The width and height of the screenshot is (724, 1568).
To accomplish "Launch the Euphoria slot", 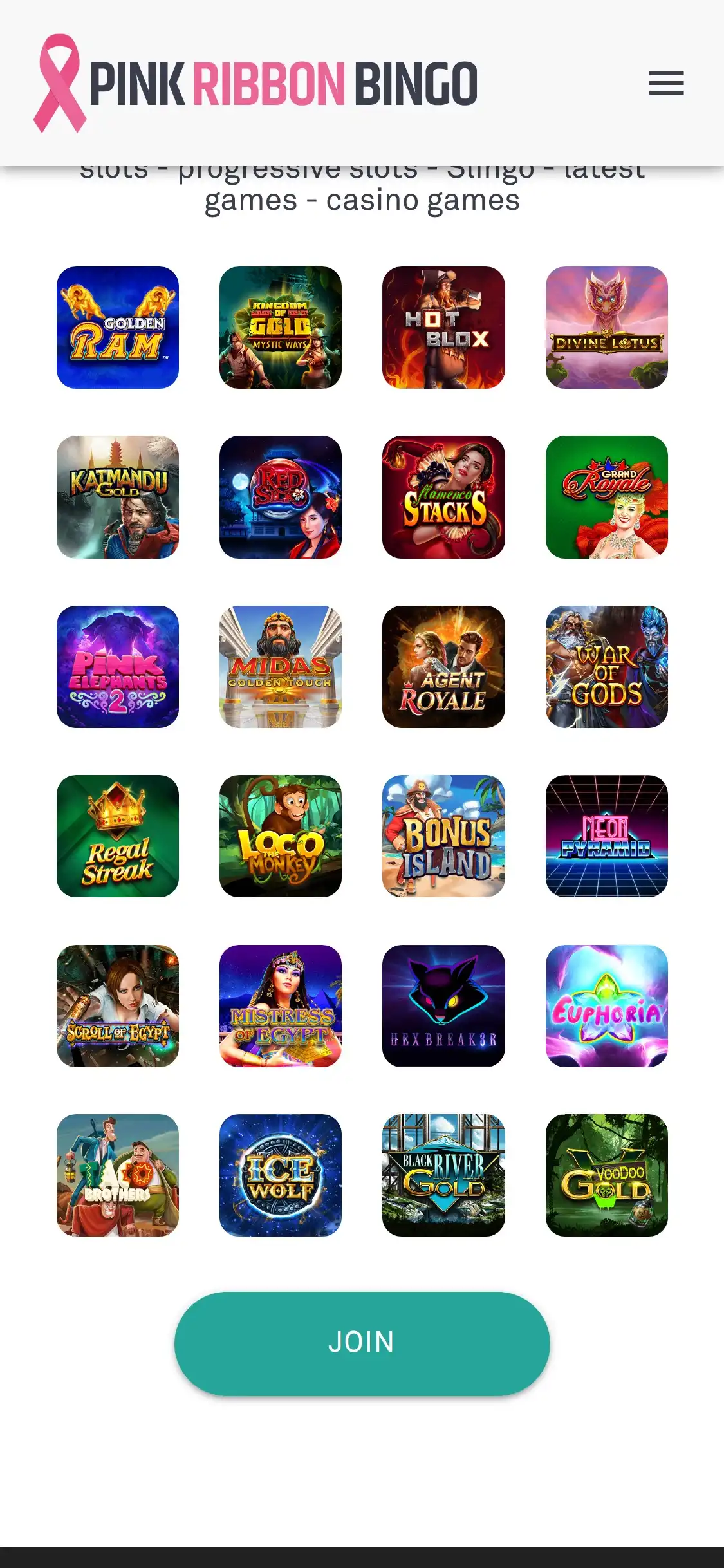I will coord(606,1006).
